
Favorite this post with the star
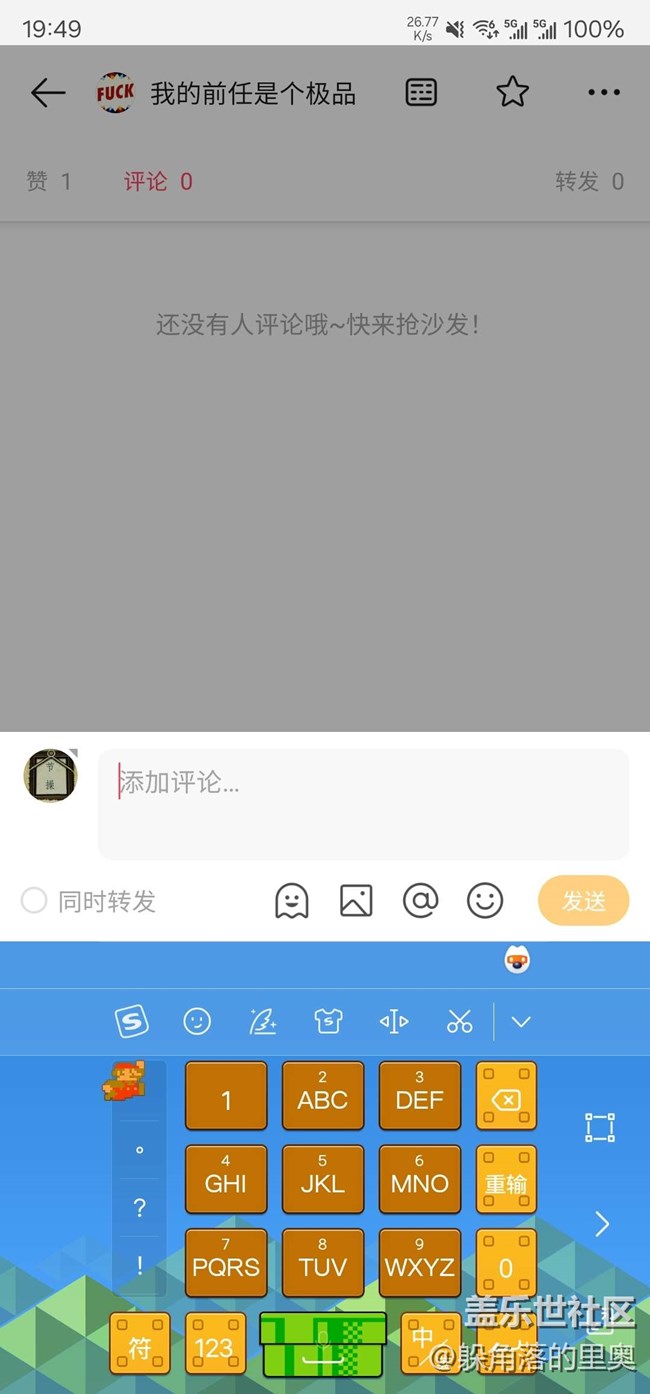512,93
